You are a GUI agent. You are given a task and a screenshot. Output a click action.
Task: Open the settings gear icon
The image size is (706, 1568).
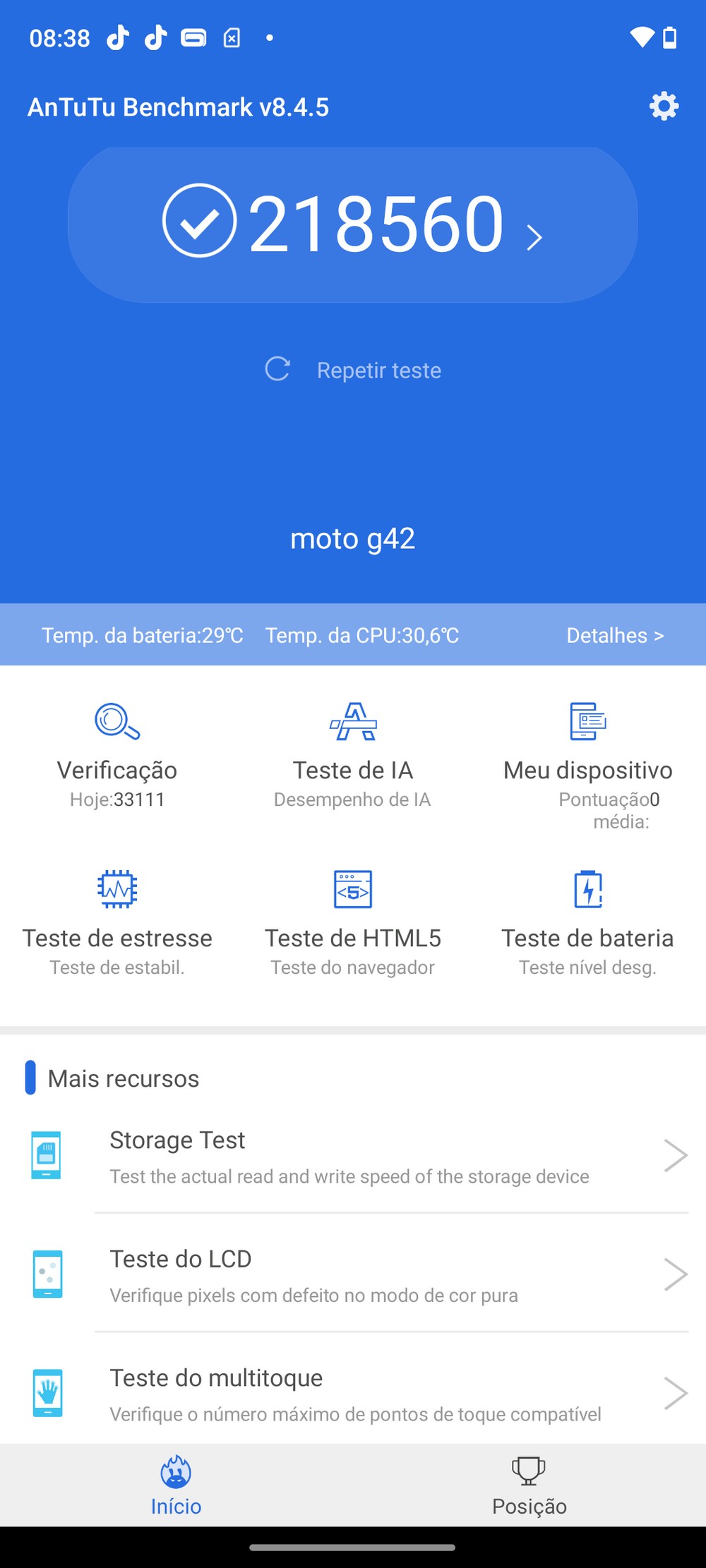click(664, 107)
